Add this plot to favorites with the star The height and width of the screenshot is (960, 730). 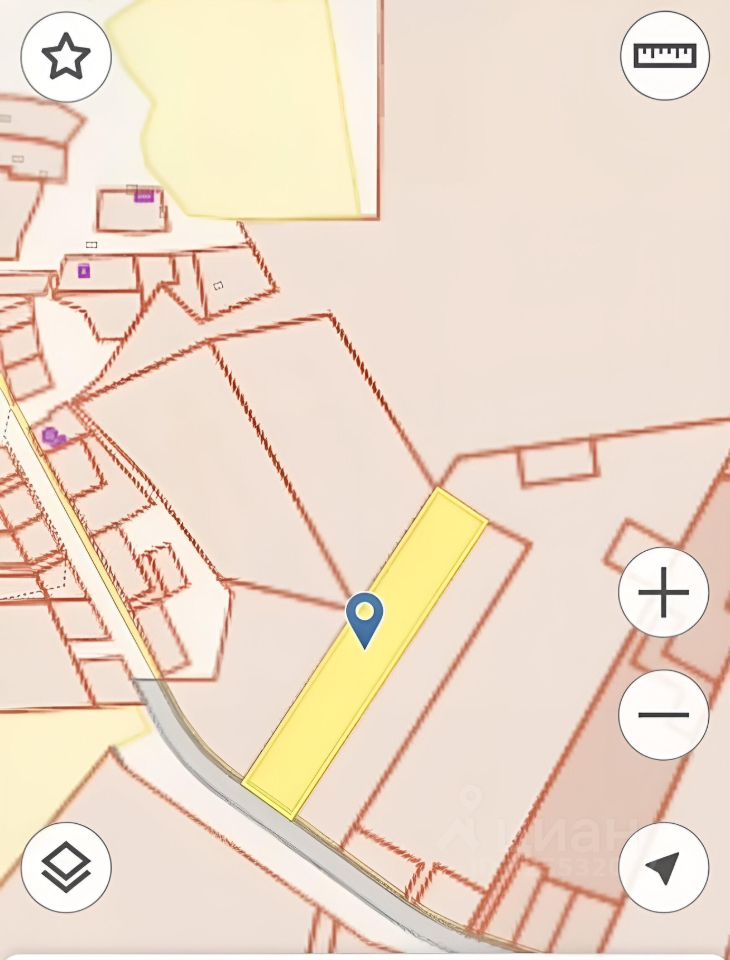66,57
